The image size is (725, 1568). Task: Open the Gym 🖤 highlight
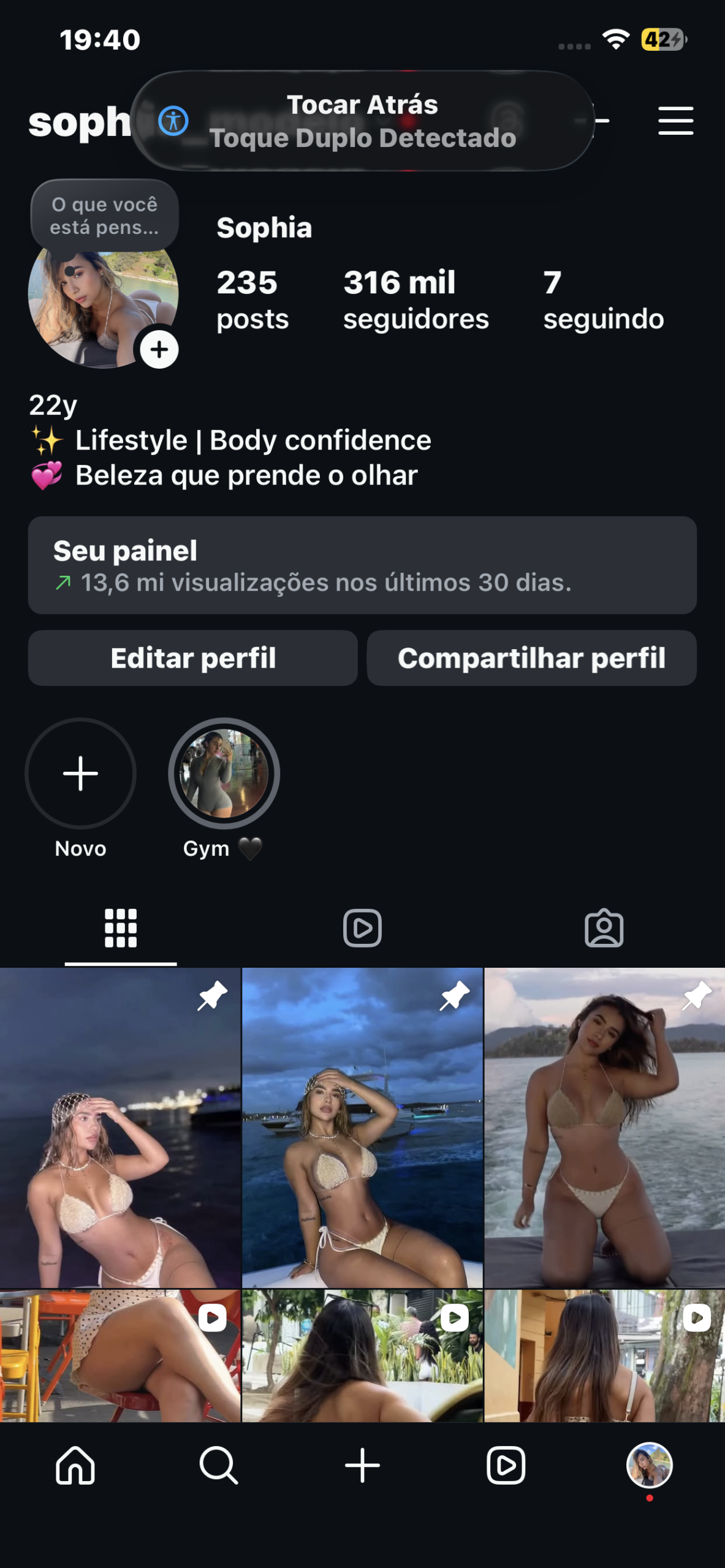[223, 774]
